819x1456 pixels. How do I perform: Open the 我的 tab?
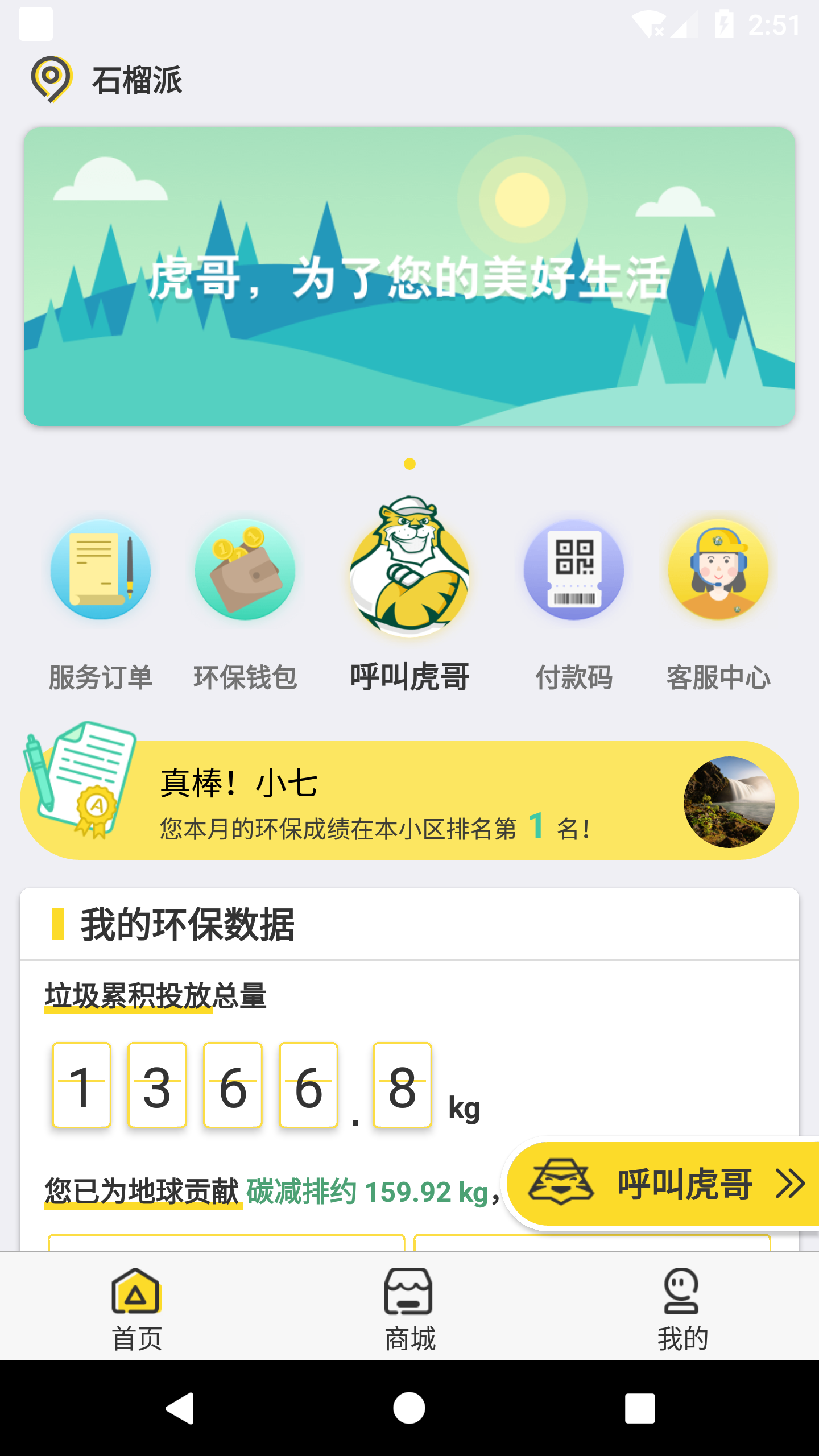click(682, 1319)
